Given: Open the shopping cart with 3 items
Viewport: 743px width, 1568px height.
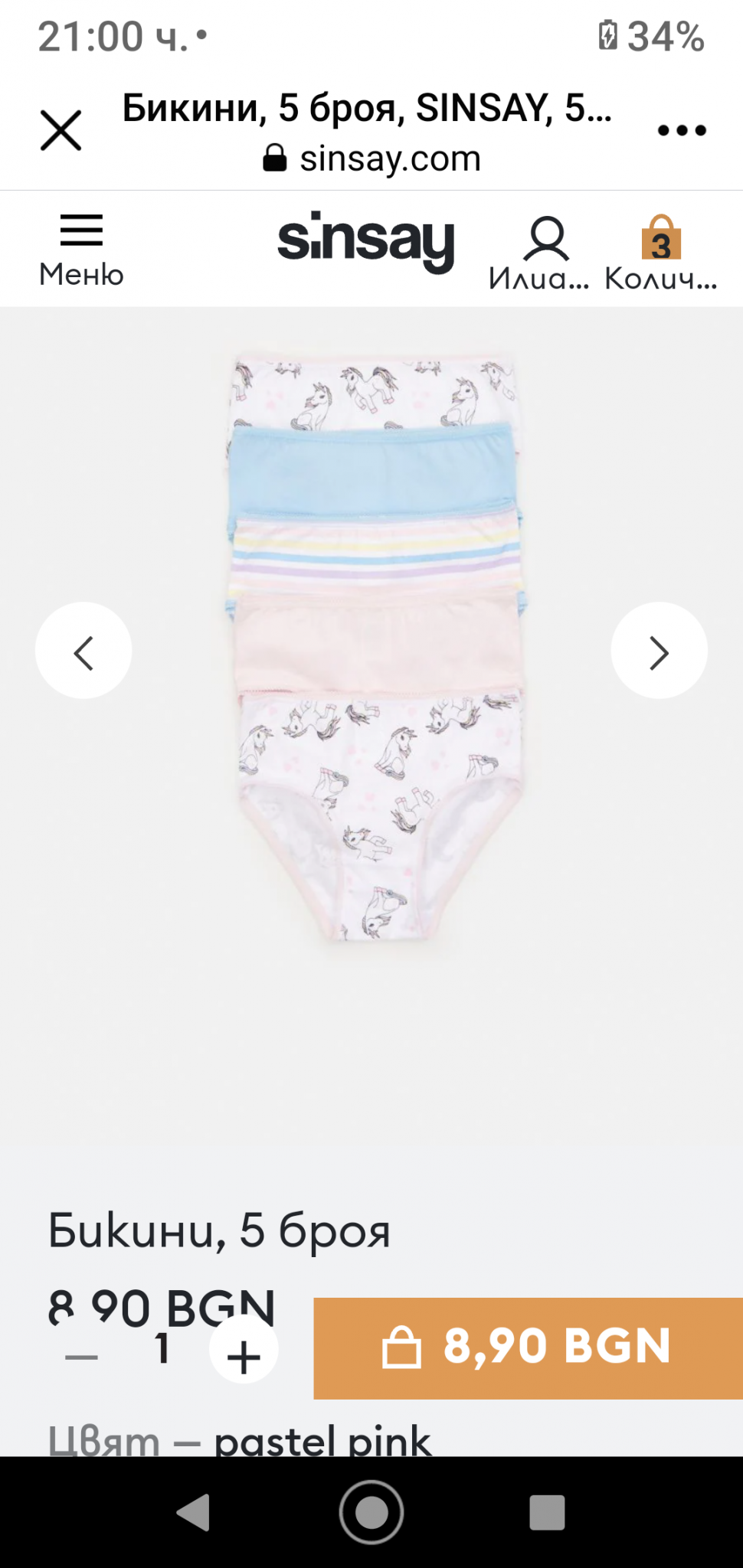Looking at the screenshot, I should [x=660, y=252].
